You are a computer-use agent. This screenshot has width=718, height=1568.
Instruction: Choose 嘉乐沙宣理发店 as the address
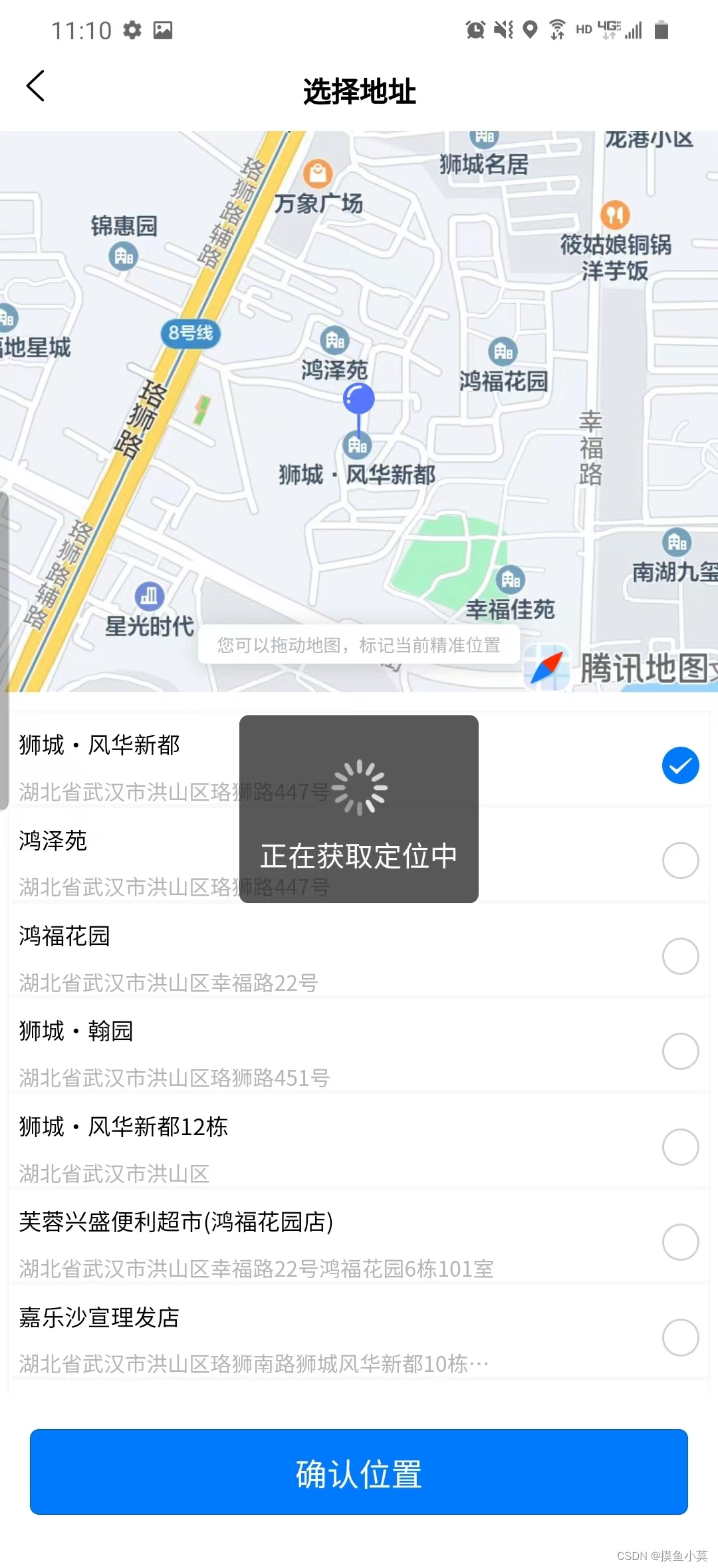(x=359, y=1339)
